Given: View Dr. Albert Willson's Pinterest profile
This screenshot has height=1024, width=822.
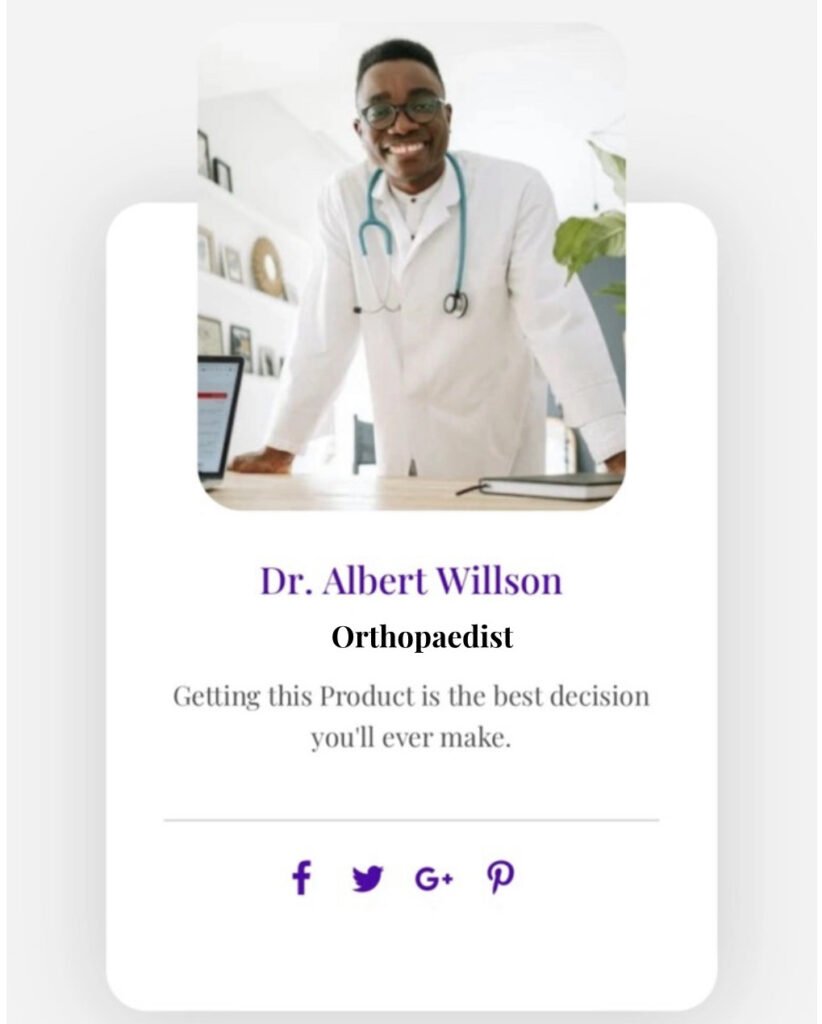Looking at the screenshot, I should tap(500, 878).
